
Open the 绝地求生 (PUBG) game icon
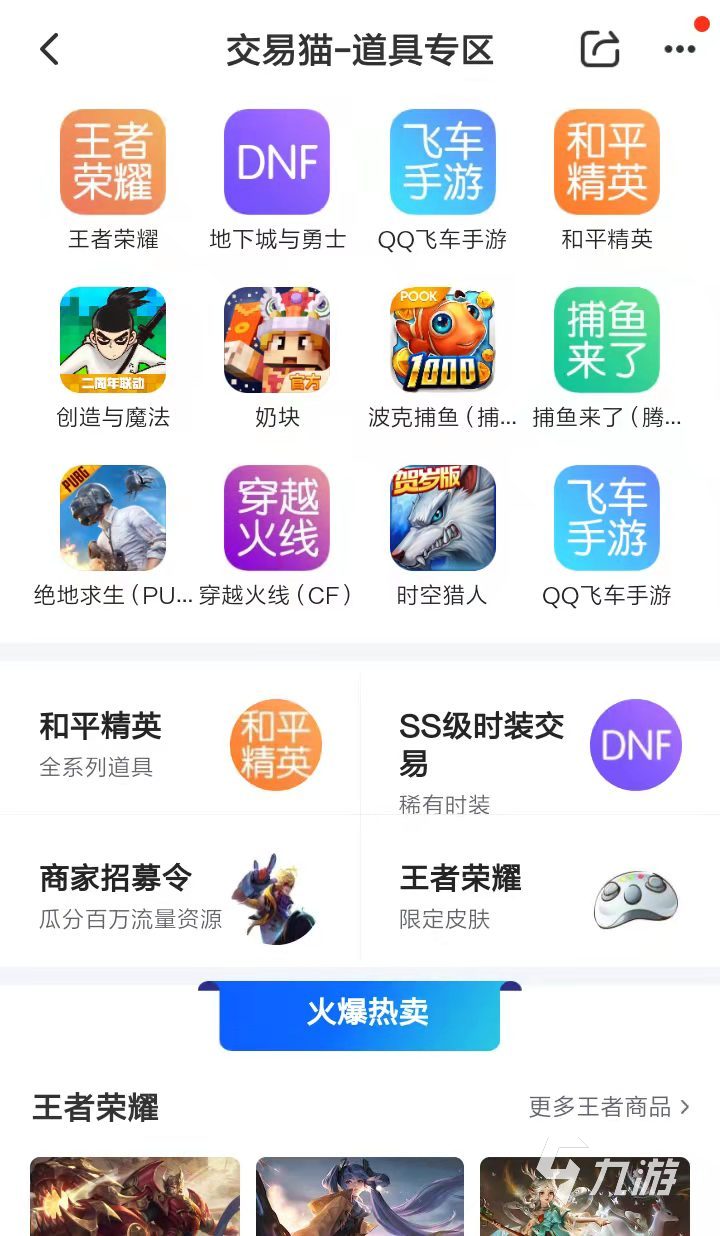(x=113, y=518)
